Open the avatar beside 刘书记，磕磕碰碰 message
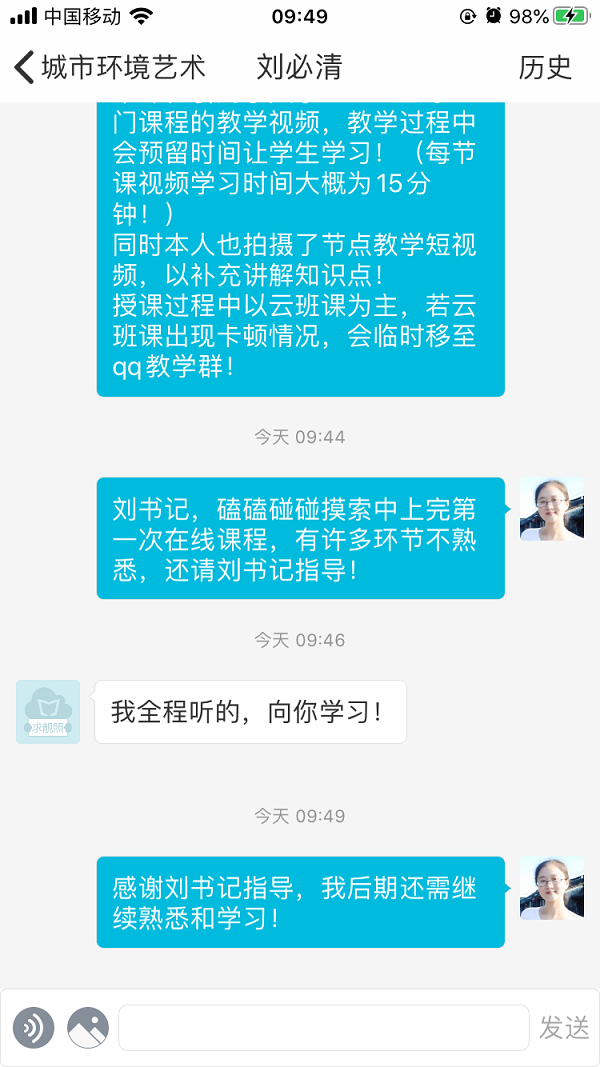 coord(552,509)
